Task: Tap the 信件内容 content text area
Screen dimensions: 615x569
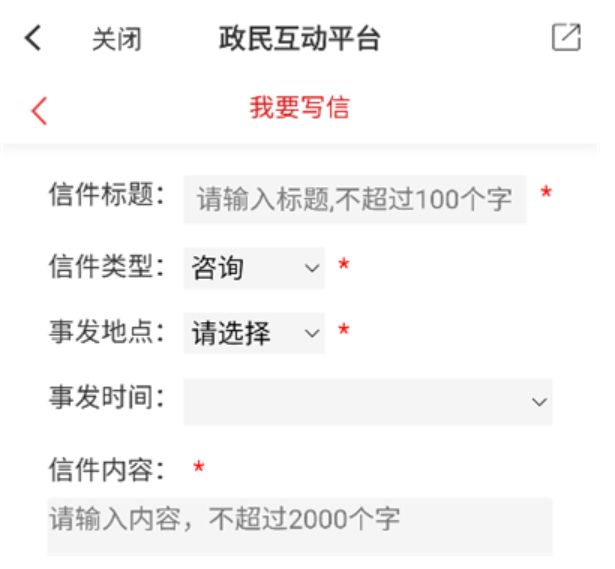Action: click(x=299, y=525)
